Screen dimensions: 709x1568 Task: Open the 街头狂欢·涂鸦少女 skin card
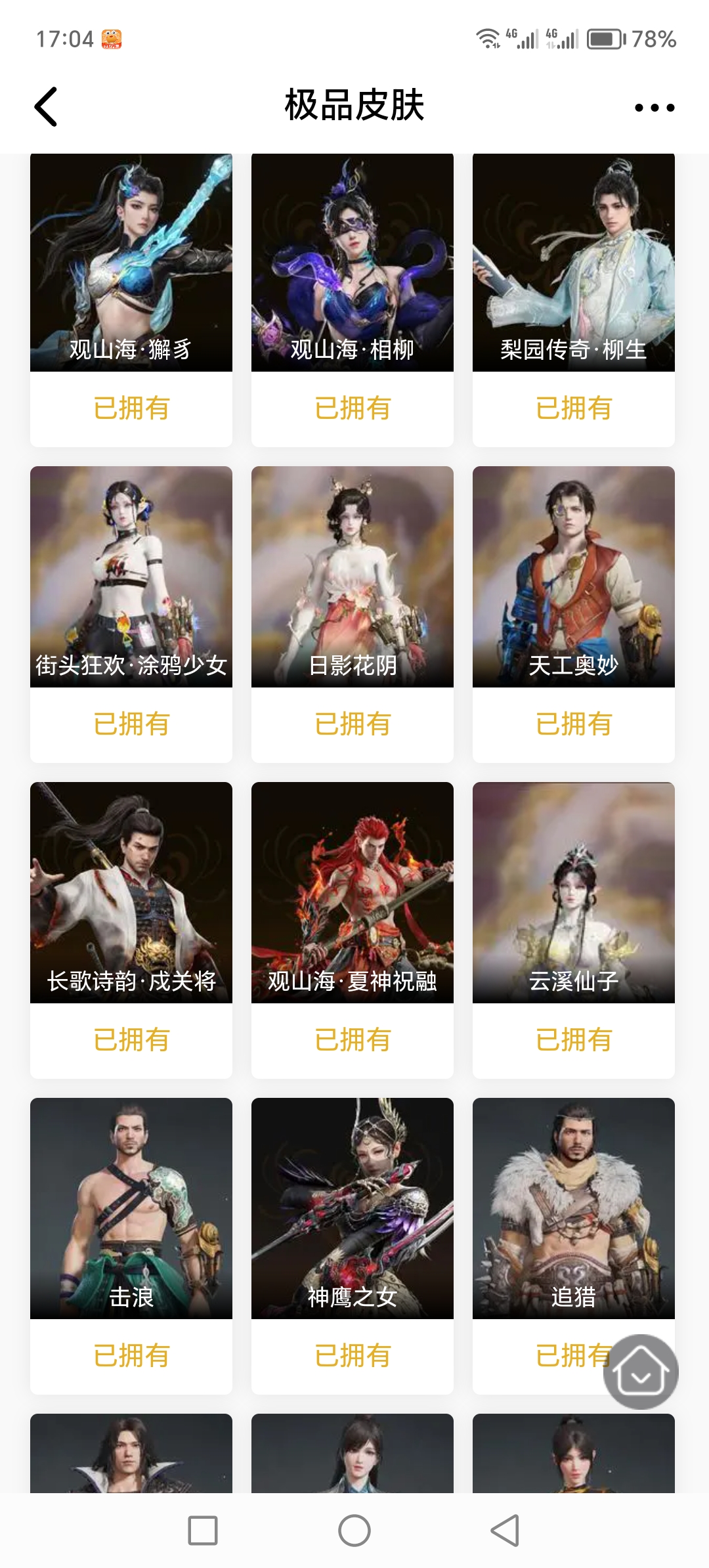point(131,577)
